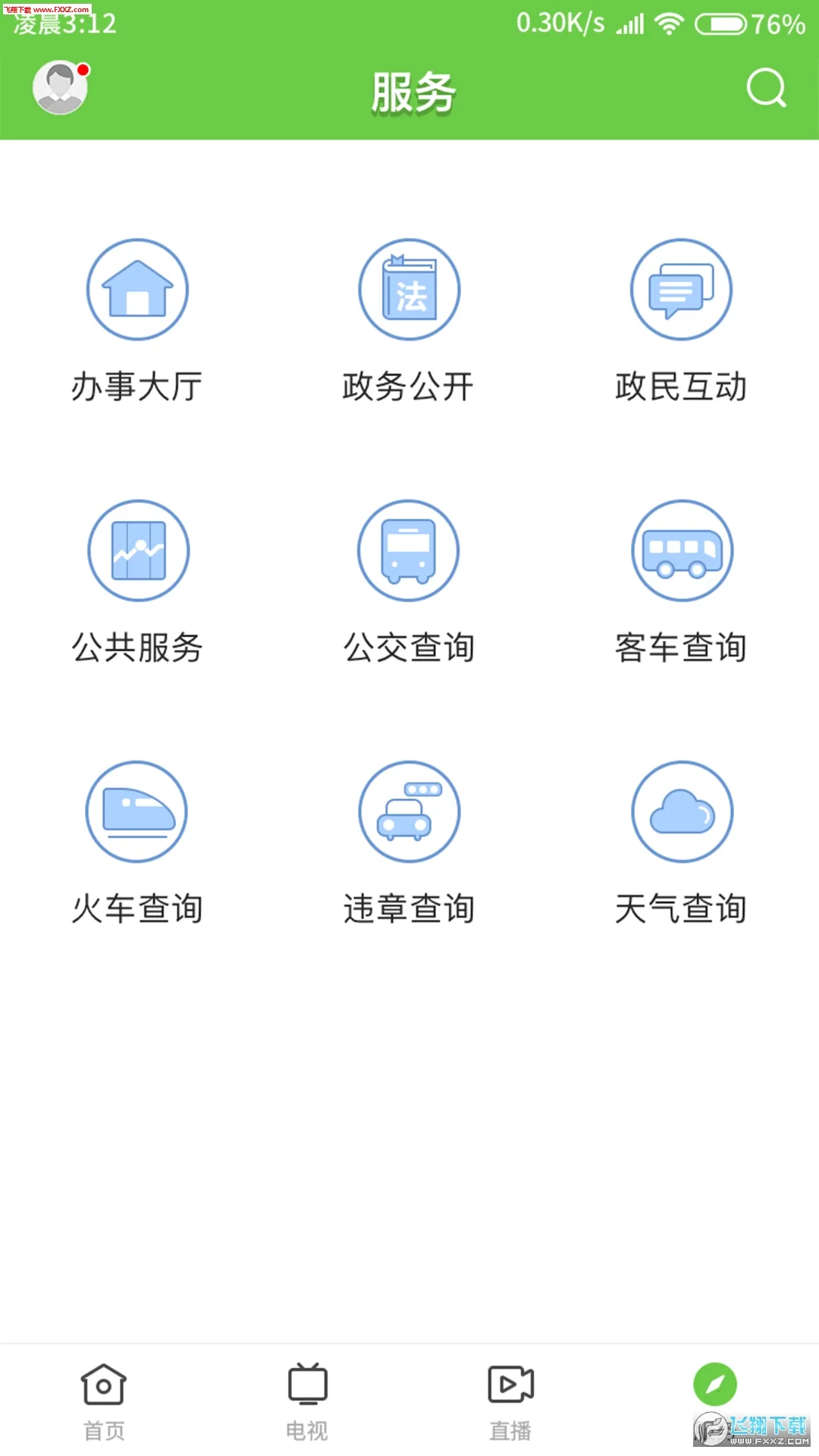Click the 办事大厅 text label
The image size is (819, 1456).
coord(136,386)
